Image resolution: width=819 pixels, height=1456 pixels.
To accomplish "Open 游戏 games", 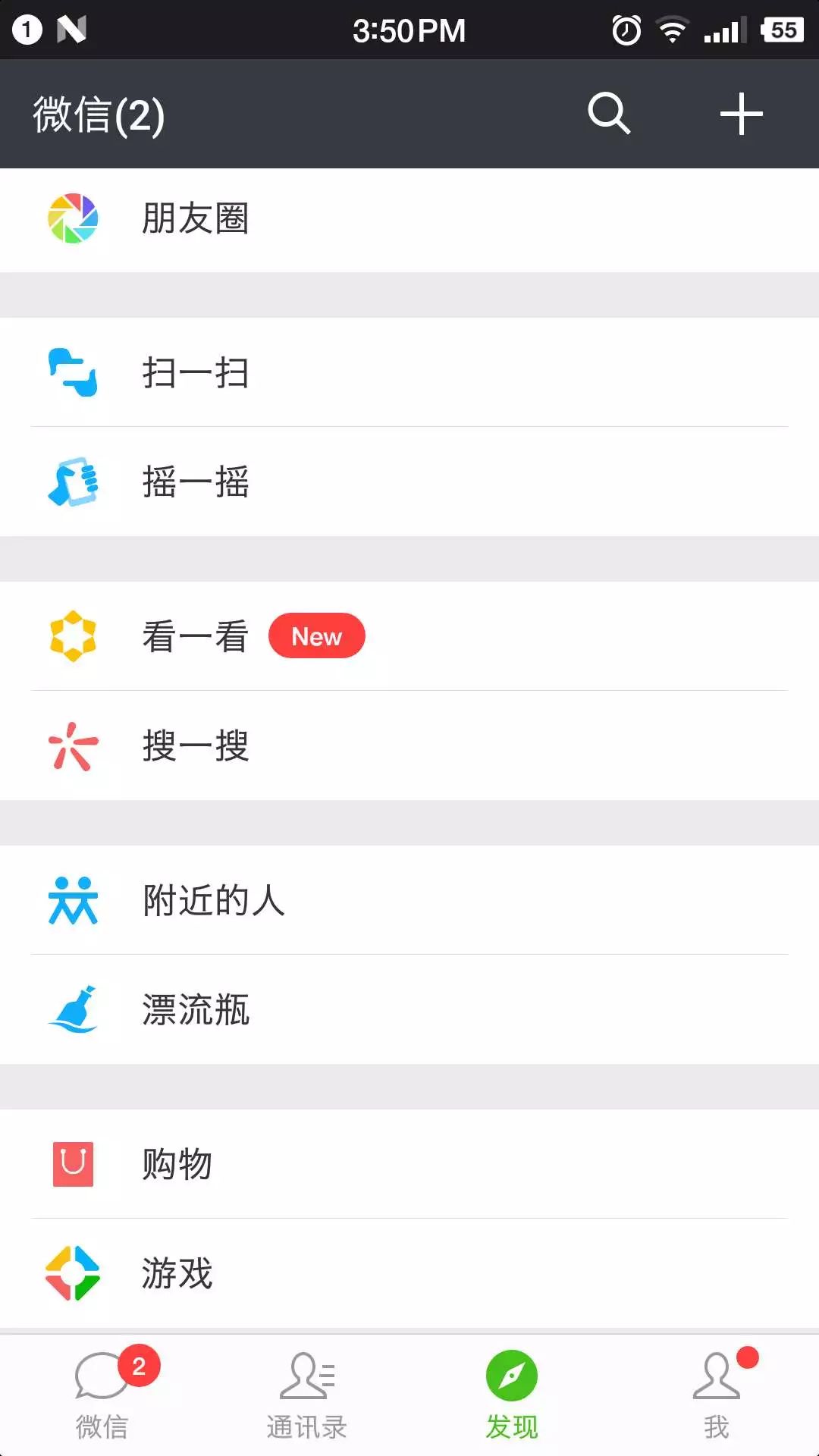I will coord(409,1273).
